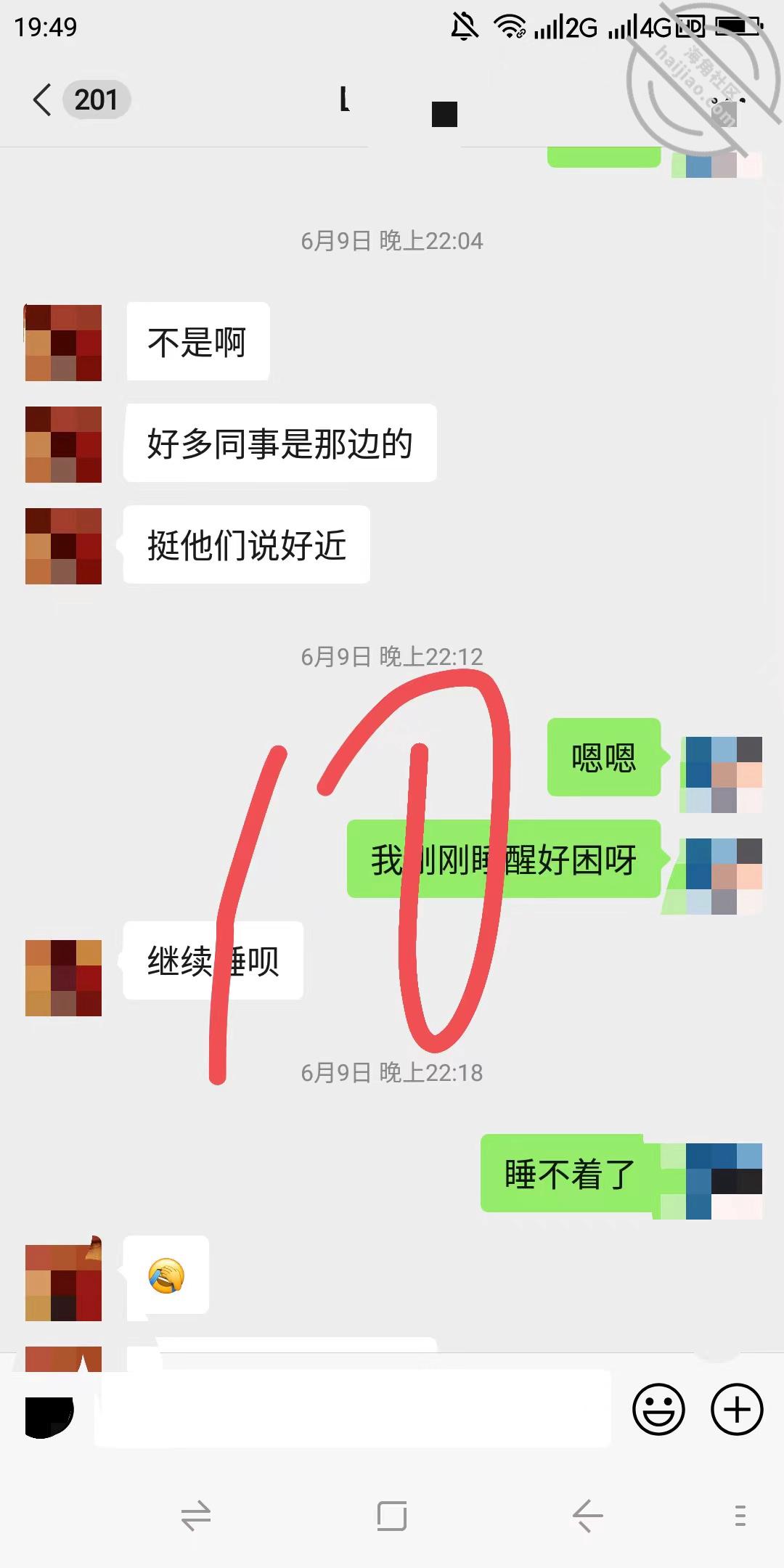Tap the system home button

click(392, 1515)
